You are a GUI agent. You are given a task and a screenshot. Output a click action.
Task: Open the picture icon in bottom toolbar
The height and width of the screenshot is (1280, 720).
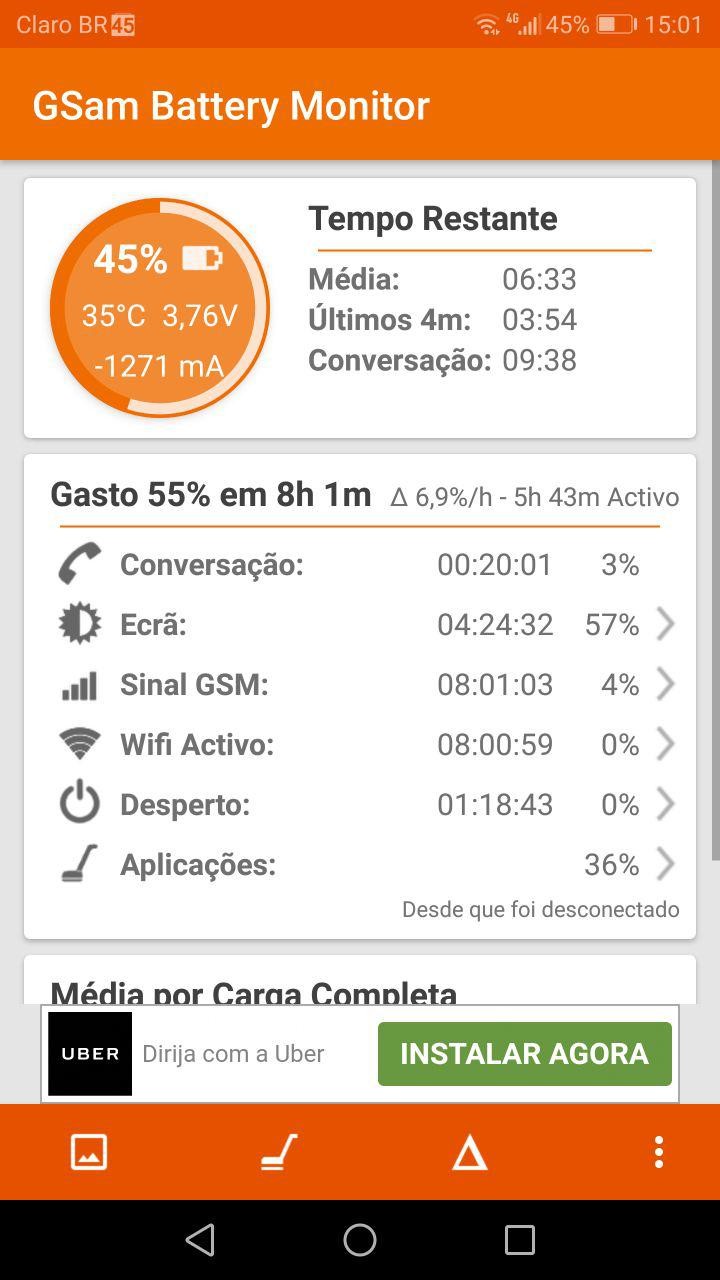pos(89,1152)
